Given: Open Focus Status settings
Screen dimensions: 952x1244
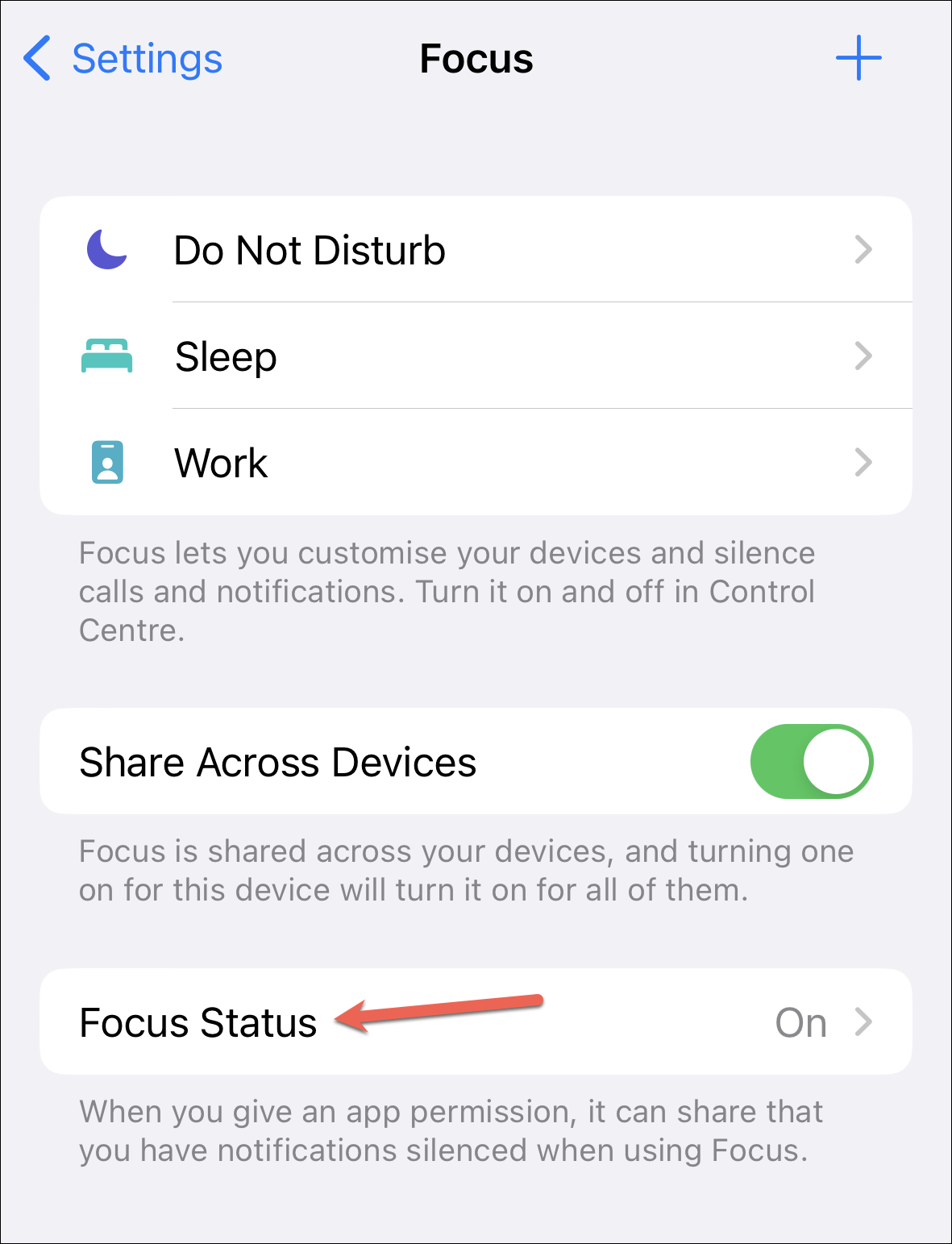Looking at the screenshot, I should click(x=476, y=1022).
